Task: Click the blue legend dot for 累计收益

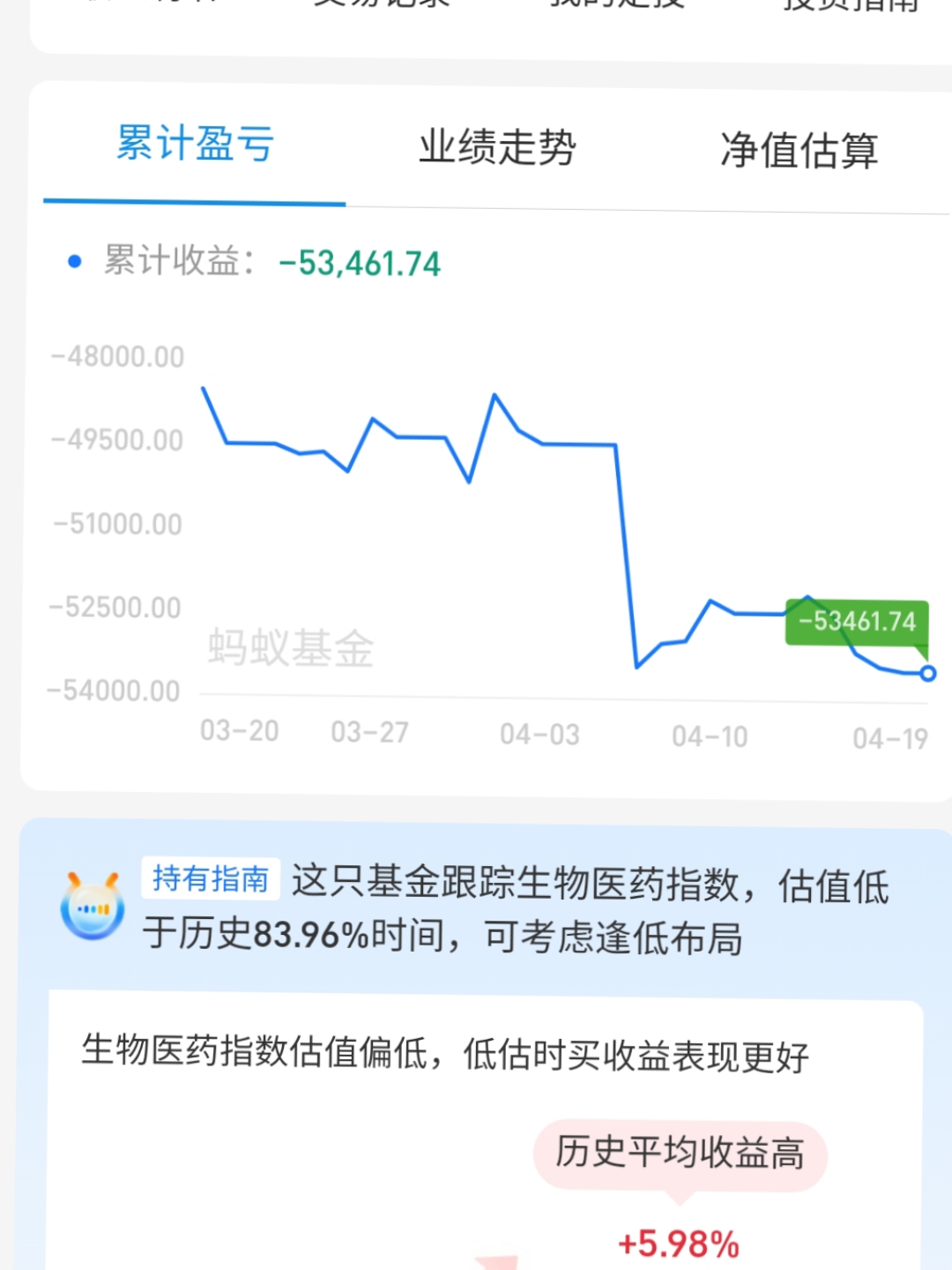Action: pyautogui.click(x=74, y=262)
